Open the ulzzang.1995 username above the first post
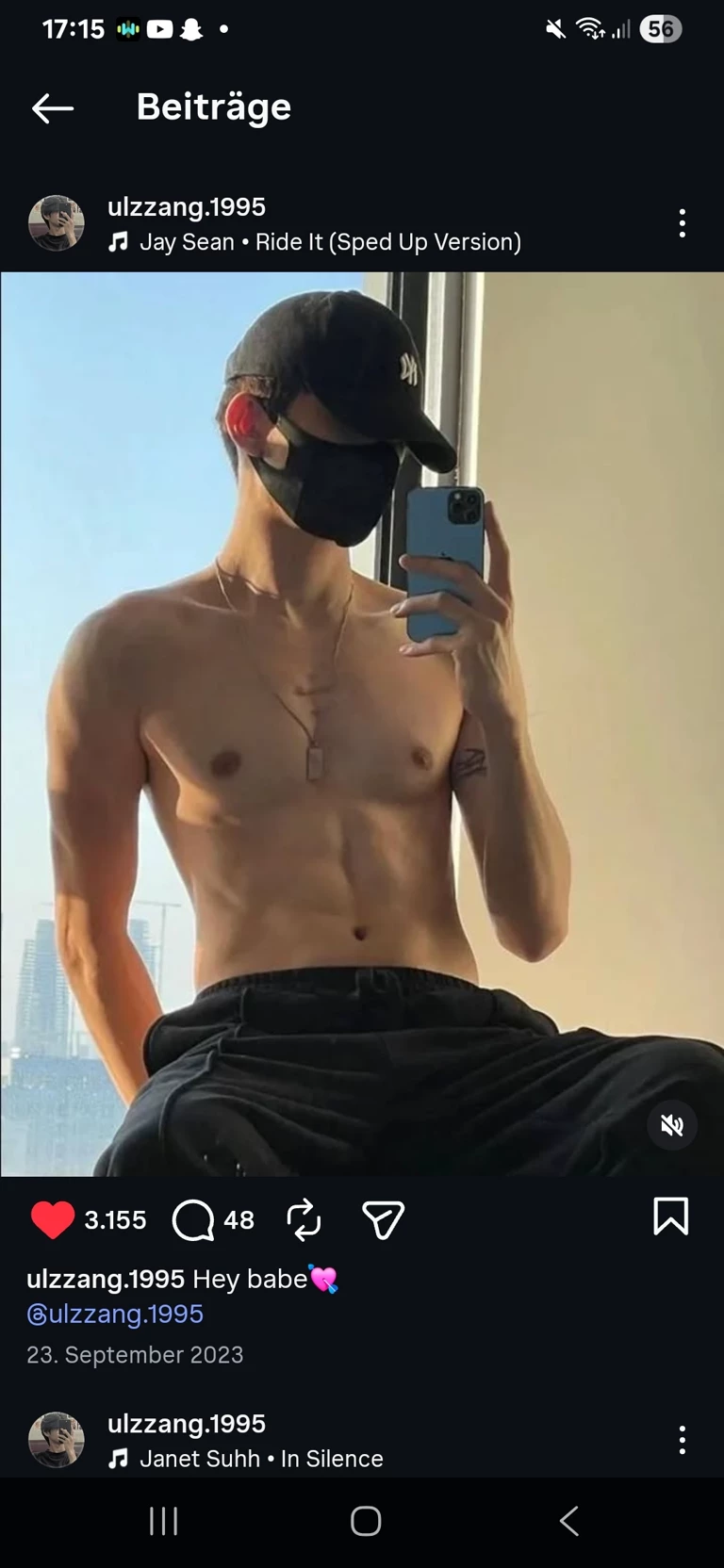Viewport: 724px width, 1568px height. [x=187, y=207]
